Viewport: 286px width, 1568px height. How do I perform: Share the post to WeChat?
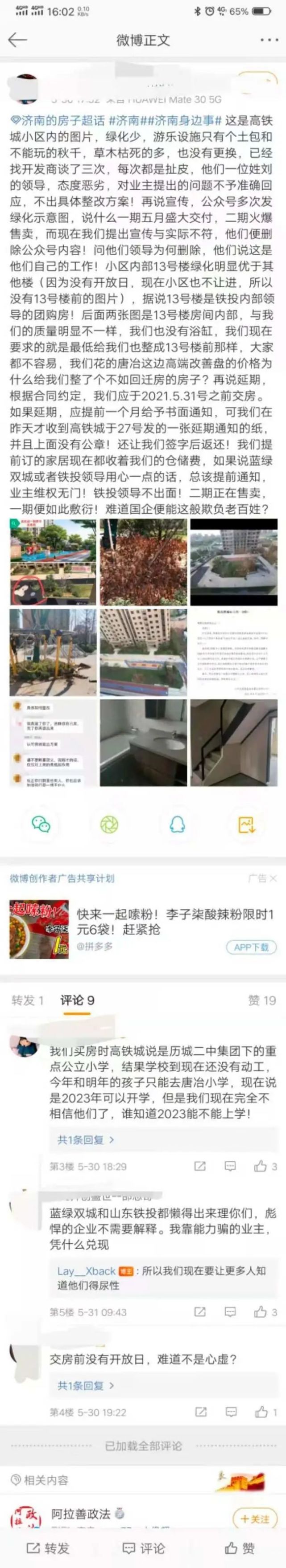click(41, 824)
